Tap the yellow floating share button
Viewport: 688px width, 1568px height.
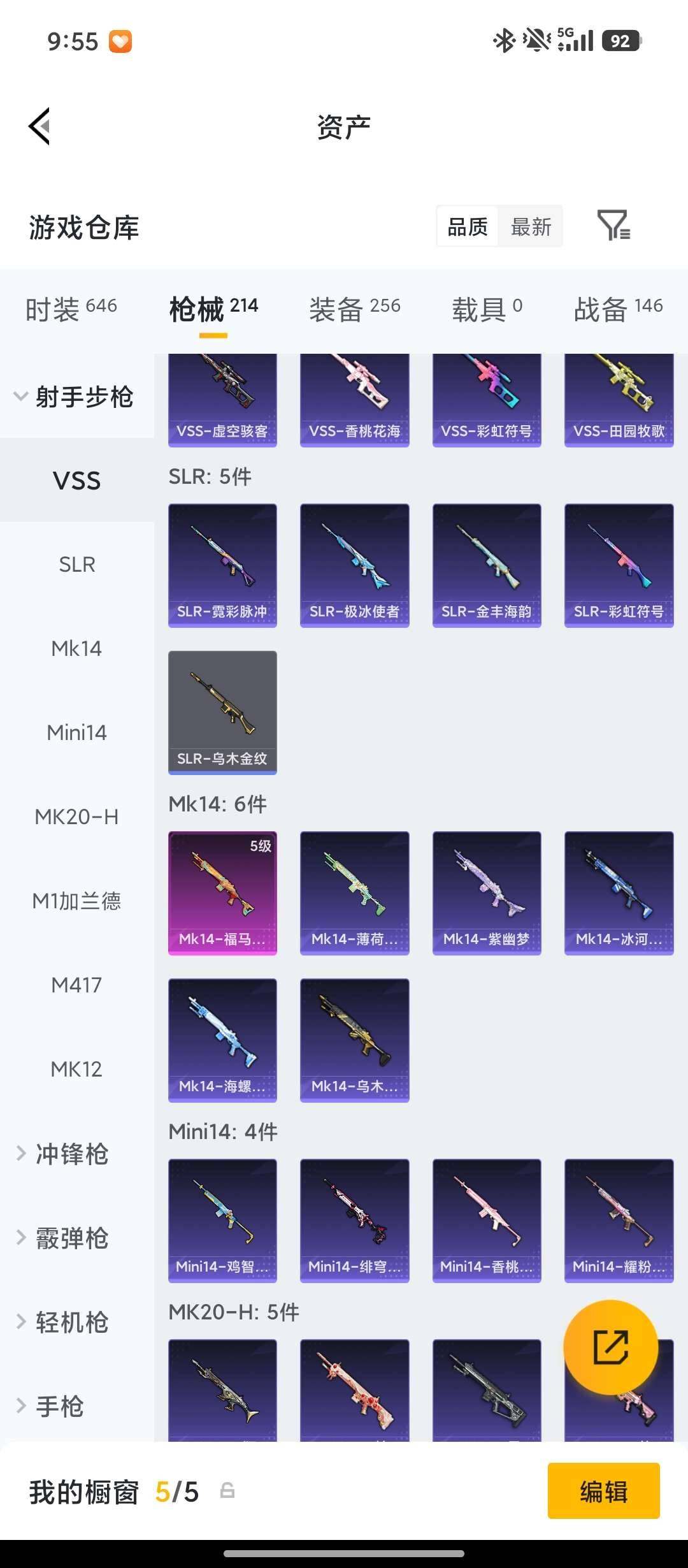click(x=610, y=1347)
